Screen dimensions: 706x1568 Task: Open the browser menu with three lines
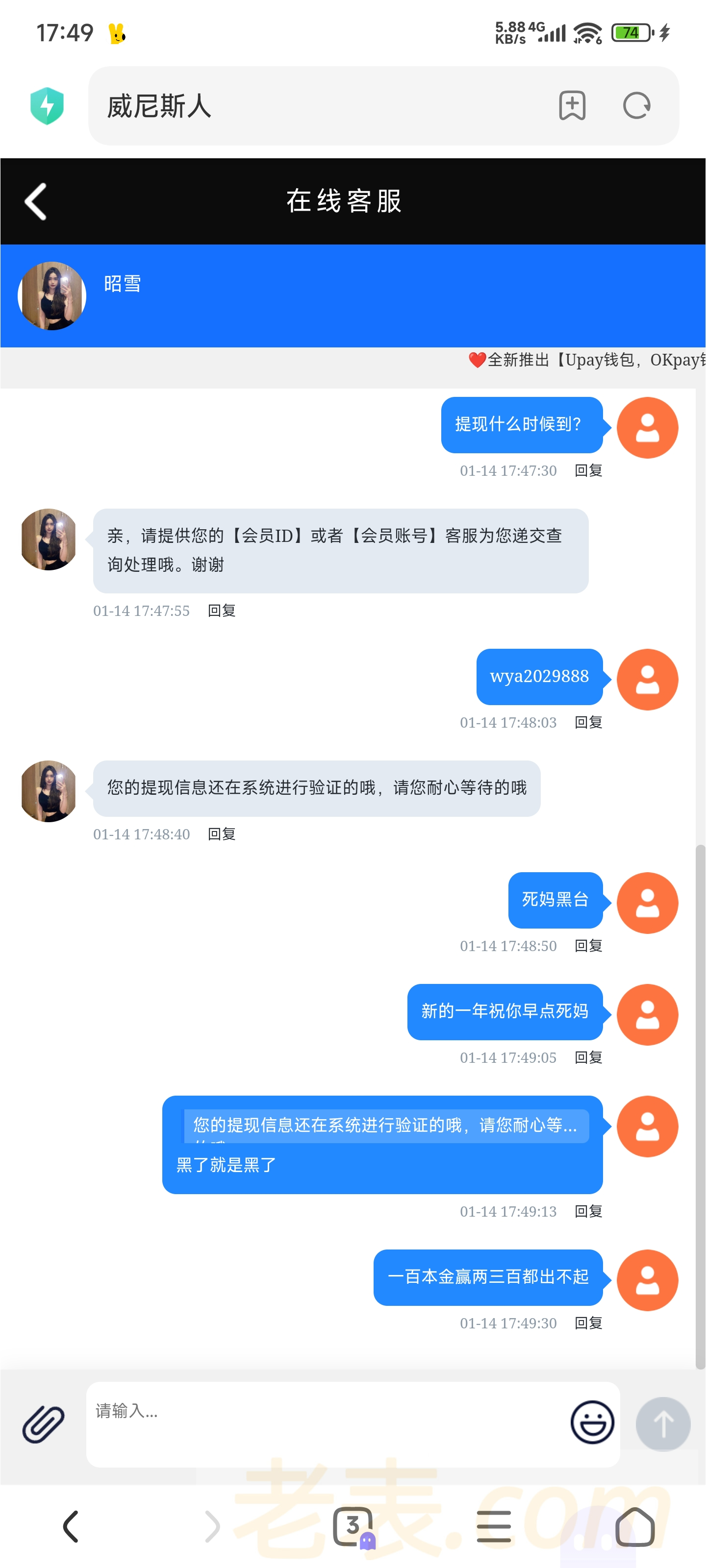click(493, 1526)
